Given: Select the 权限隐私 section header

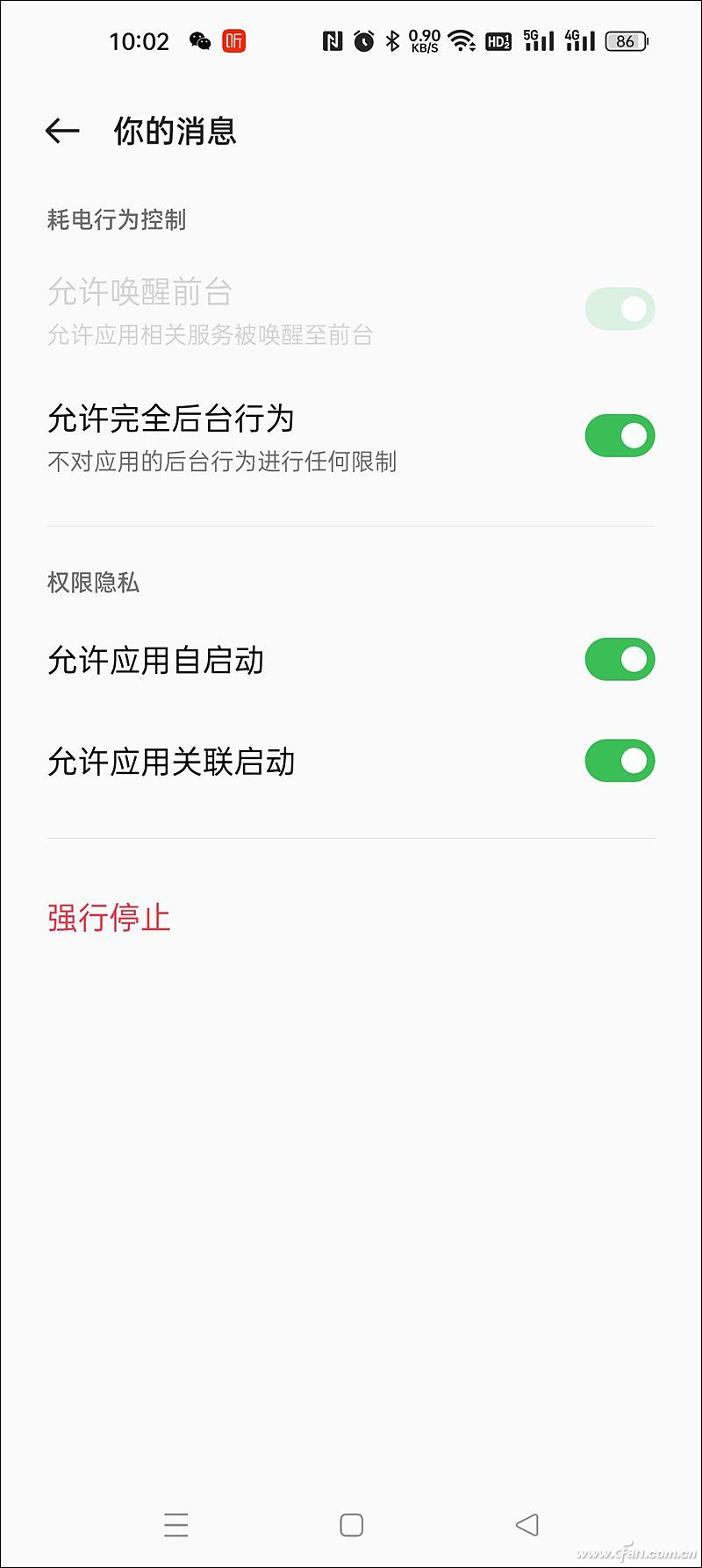Looking at the screenshot, I should 92,583.
